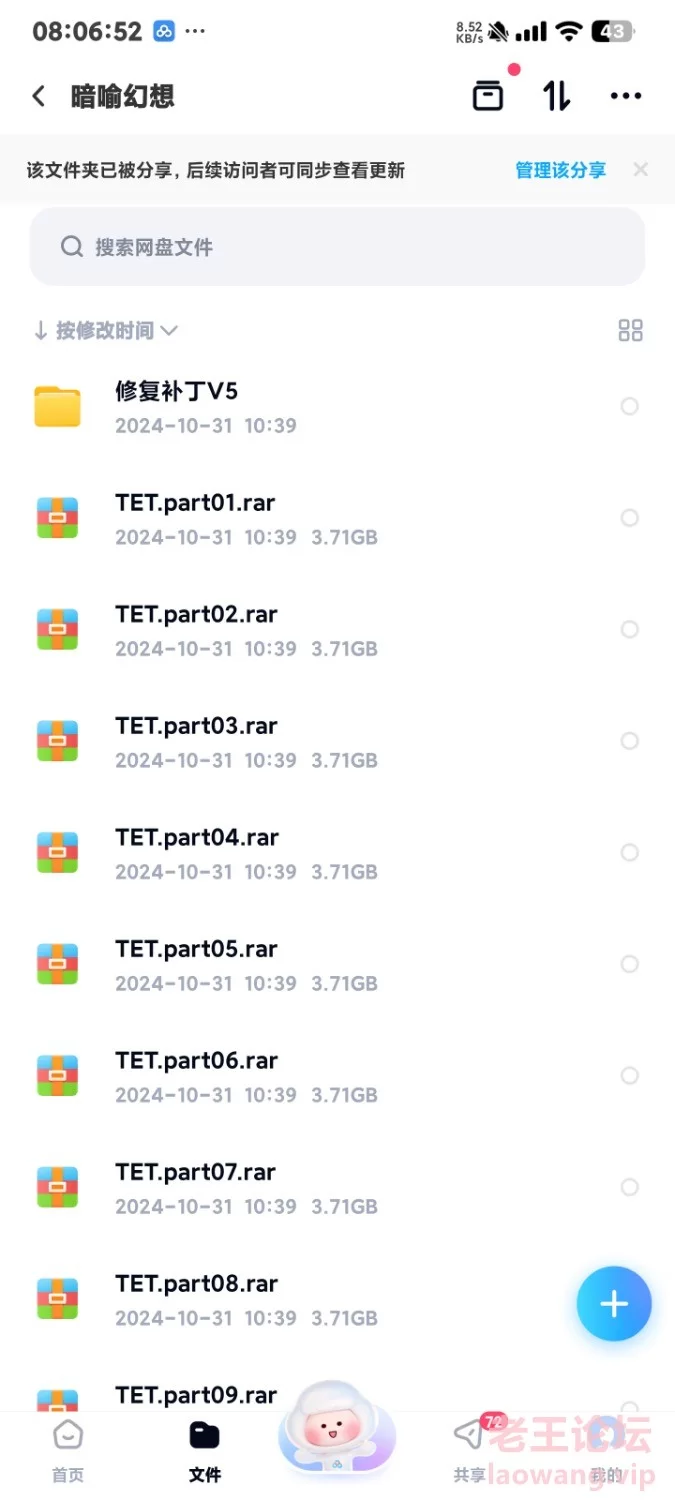Image resolution: width=675 pixels, height=1500 pixels.
Task: Go back from the 暗喻幻想 folder
Action: pyautogui.click(x=39, y=96)
